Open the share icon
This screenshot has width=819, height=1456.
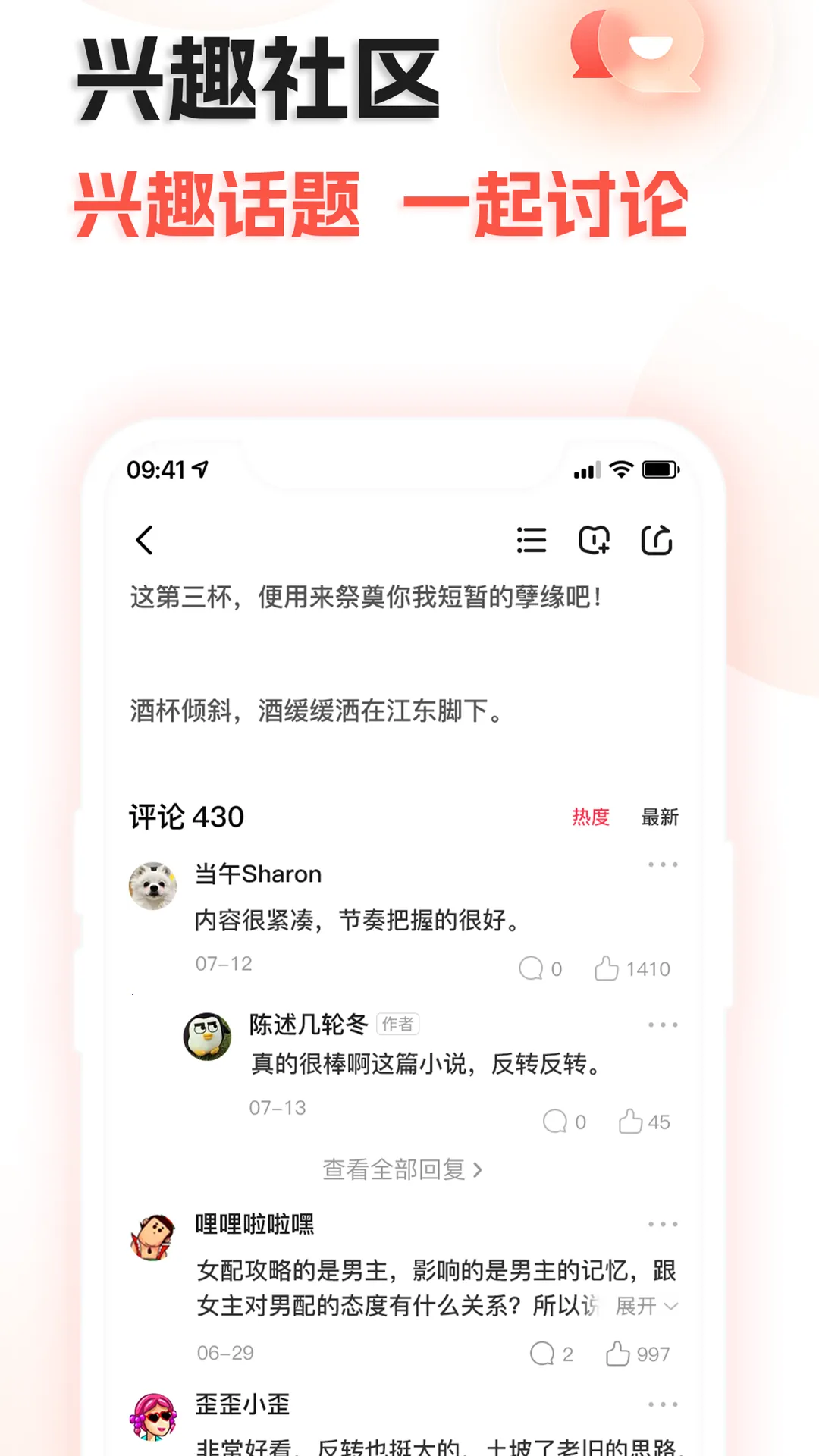pos(657,540)
